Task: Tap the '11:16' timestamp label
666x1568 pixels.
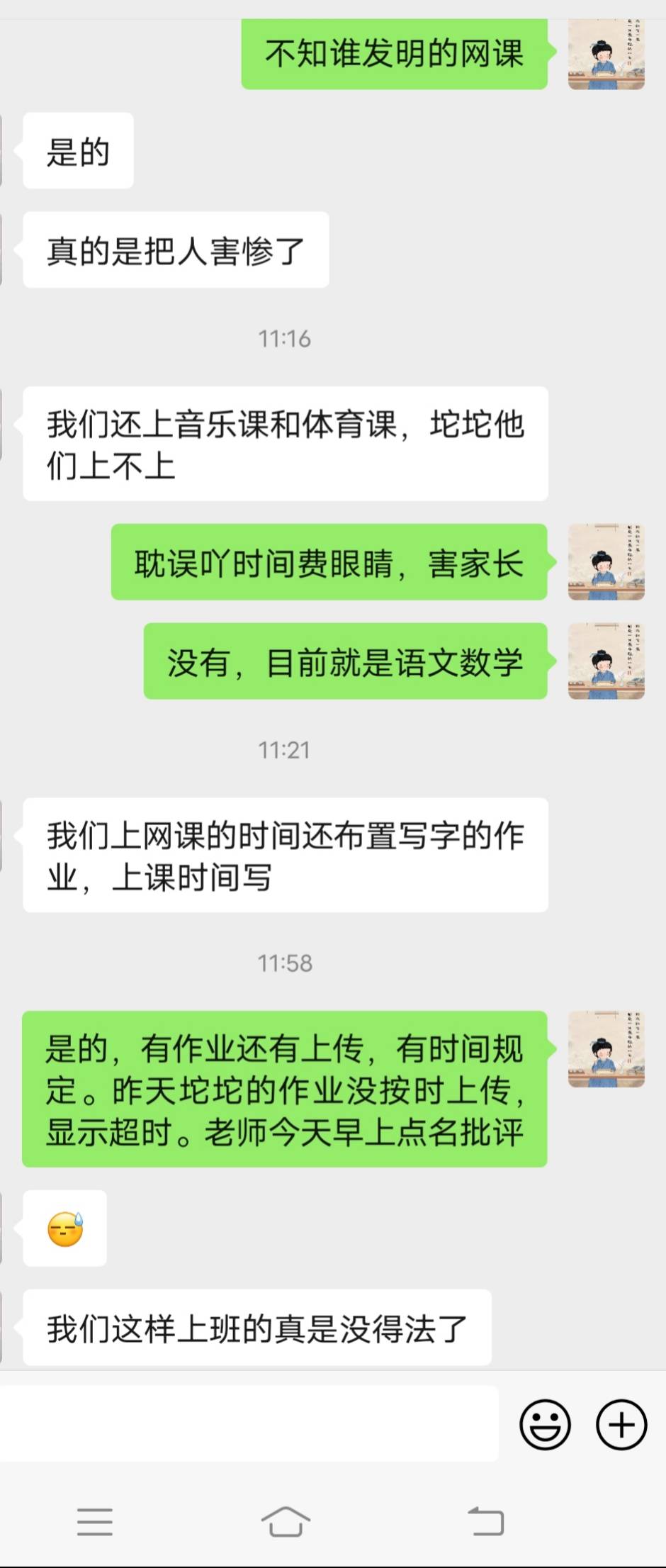Action: pos(284,338)
